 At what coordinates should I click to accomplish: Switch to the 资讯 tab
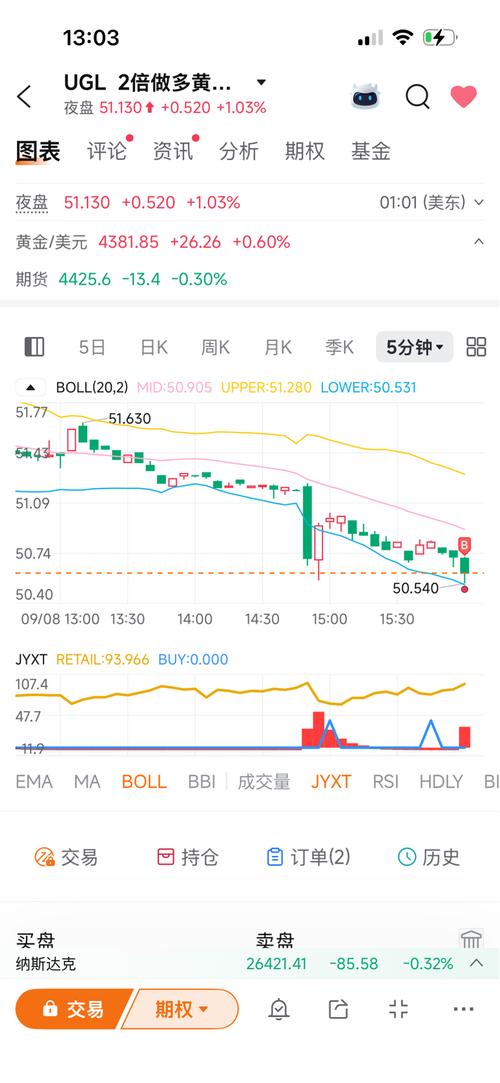(x=173, y=151)
